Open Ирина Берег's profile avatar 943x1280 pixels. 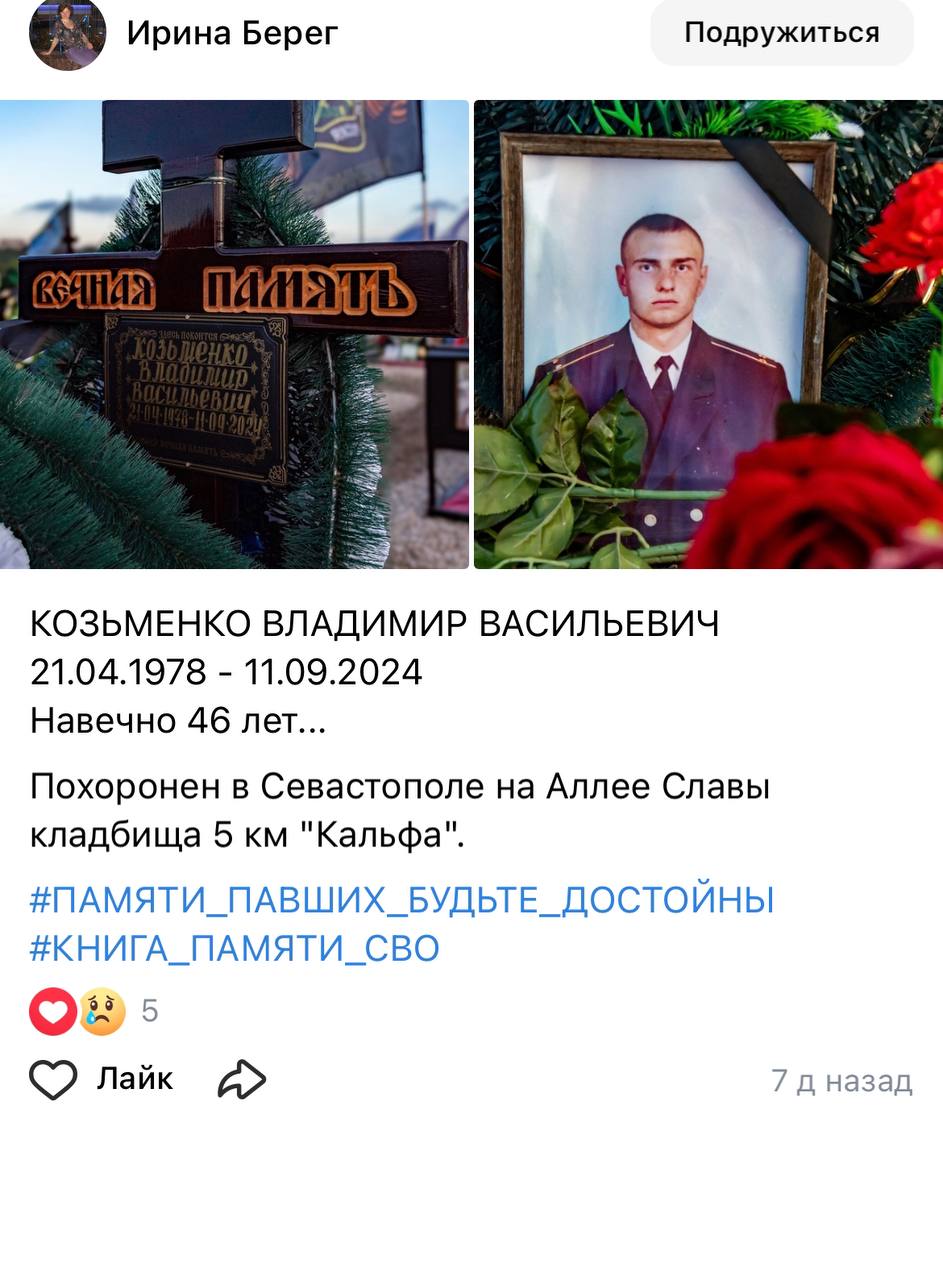67,33
